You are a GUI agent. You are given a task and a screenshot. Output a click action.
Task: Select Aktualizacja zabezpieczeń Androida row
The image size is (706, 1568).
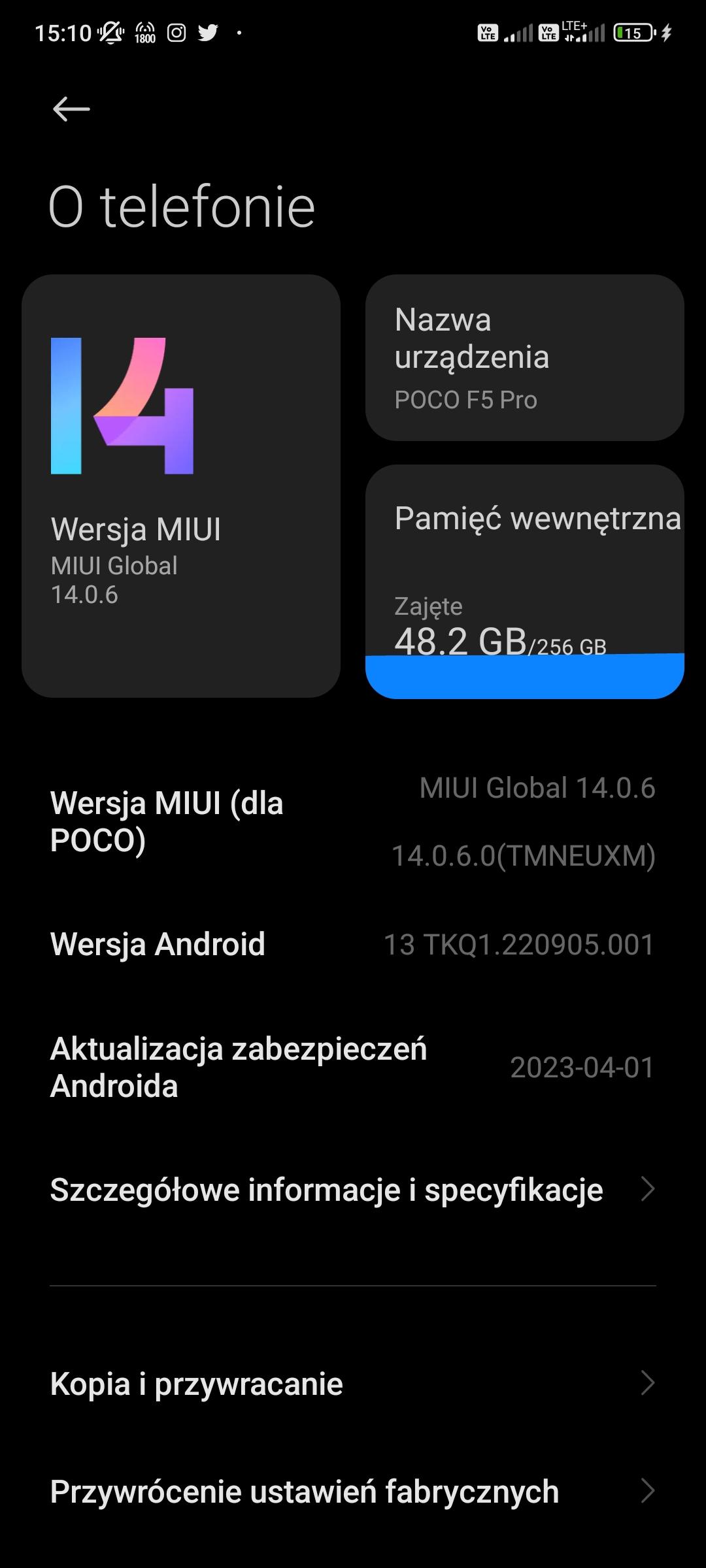click(353, 1068)
